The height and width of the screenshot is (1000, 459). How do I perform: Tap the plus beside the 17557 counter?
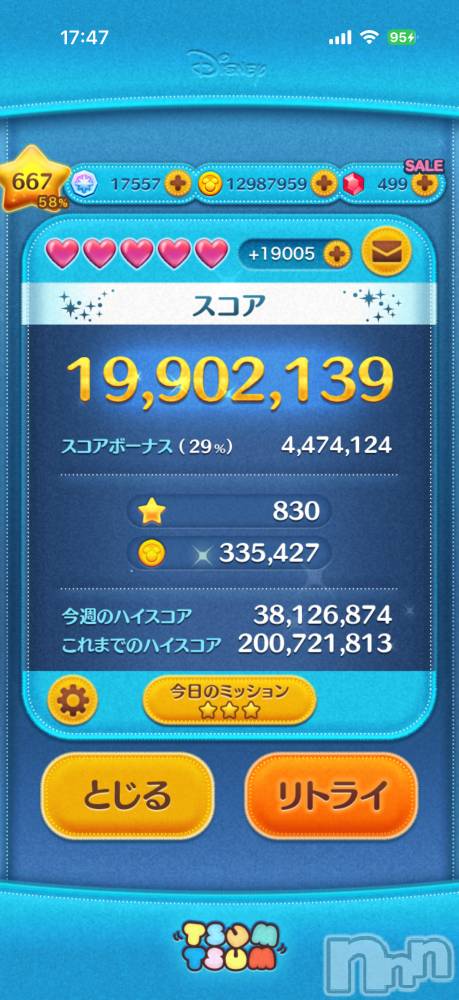click(177, 184)
